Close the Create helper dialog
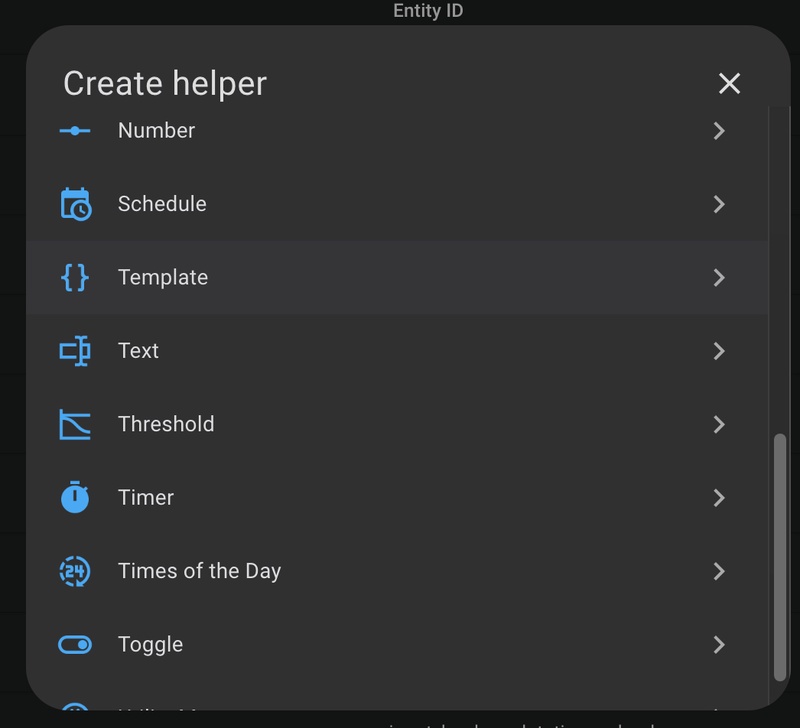The height and width of the screenshot is (728, 800). tap(729, 84)
